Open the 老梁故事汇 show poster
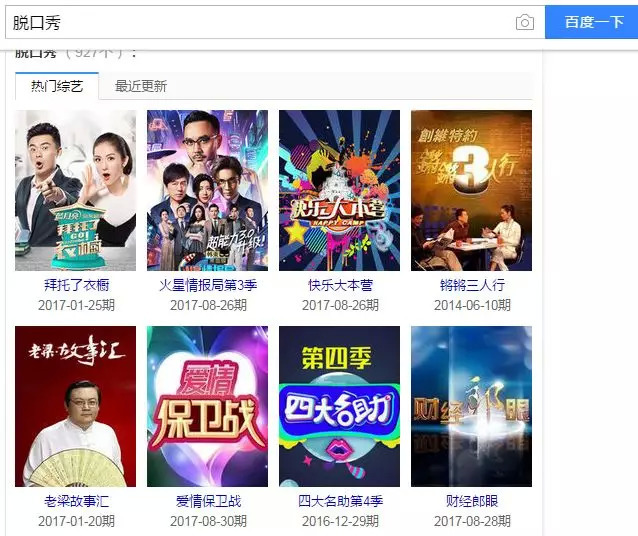Screen dimensions: 638x536 75,406
